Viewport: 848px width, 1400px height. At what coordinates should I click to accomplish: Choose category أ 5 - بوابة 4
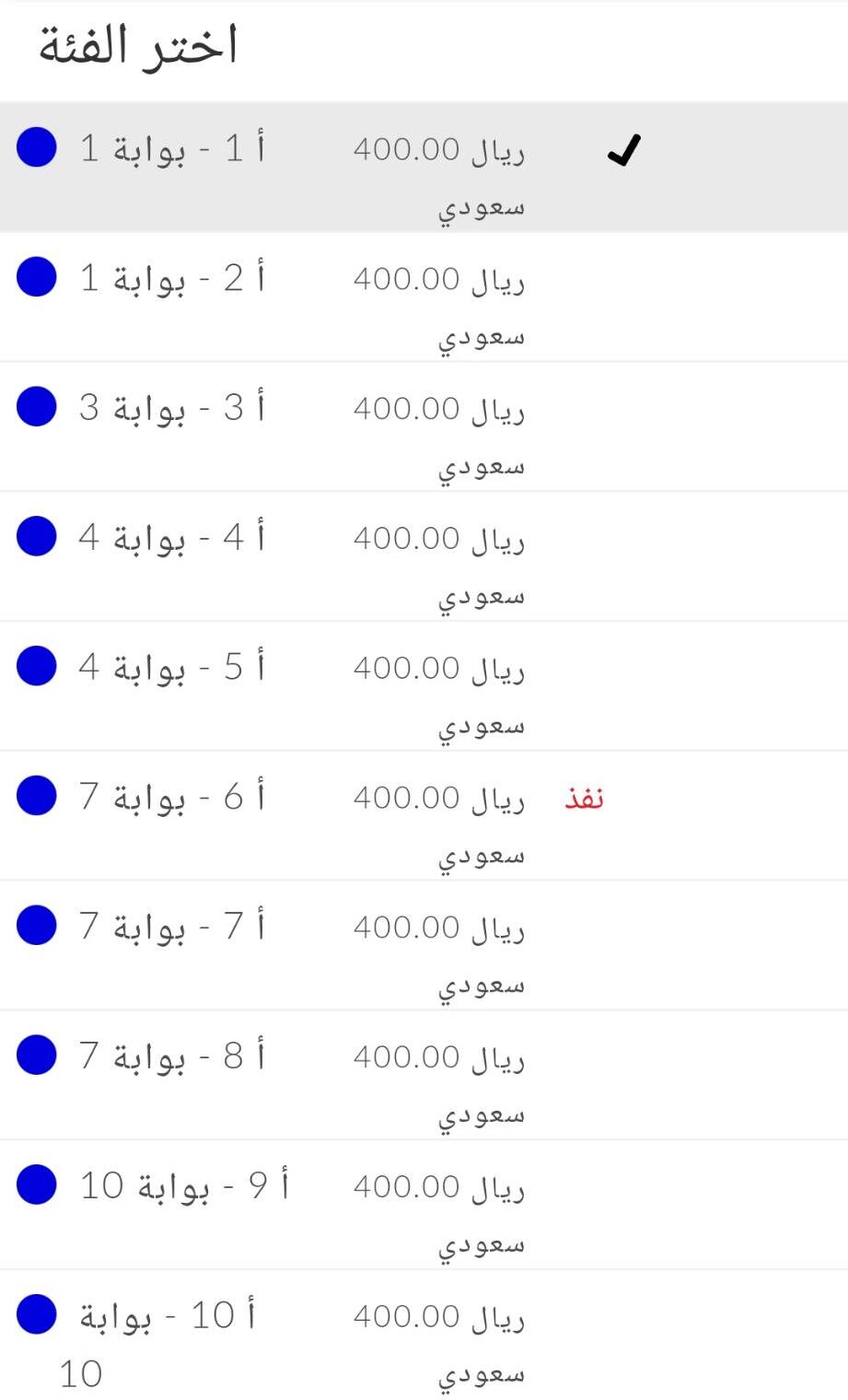point(424,686)
